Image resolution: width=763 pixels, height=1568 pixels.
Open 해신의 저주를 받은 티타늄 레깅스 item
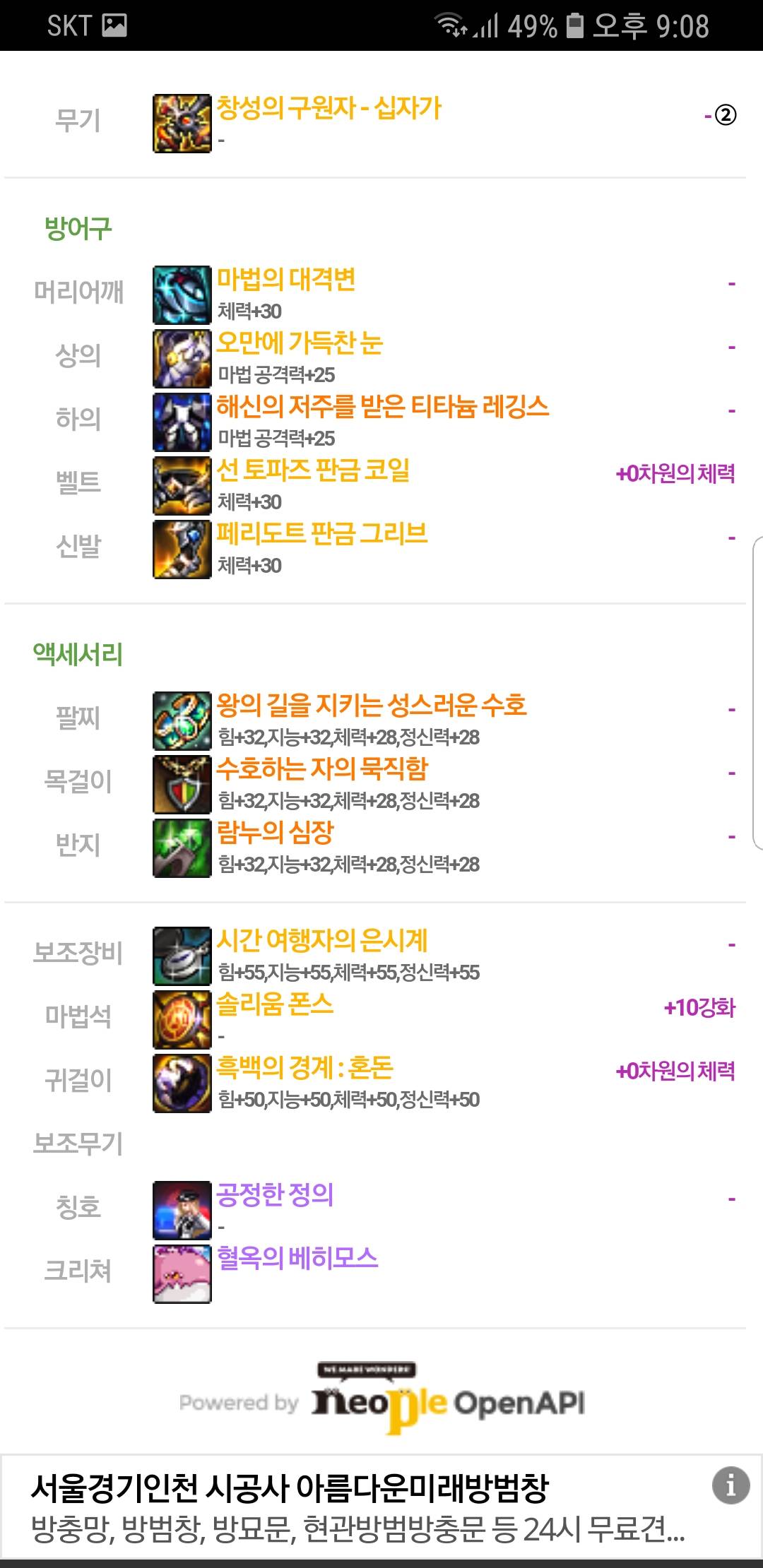382,408
